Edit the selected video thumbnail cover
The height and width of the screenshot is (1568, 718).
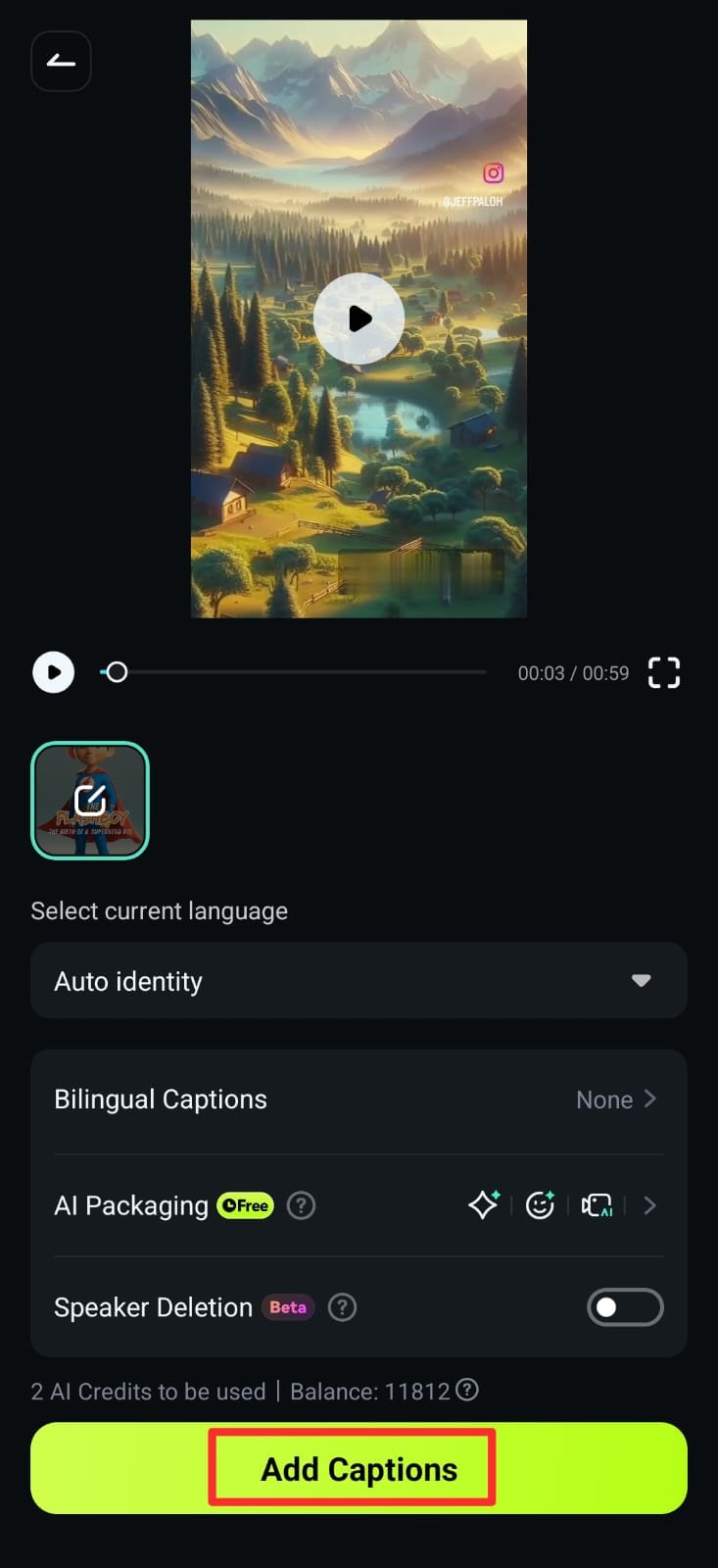point(90,801)
